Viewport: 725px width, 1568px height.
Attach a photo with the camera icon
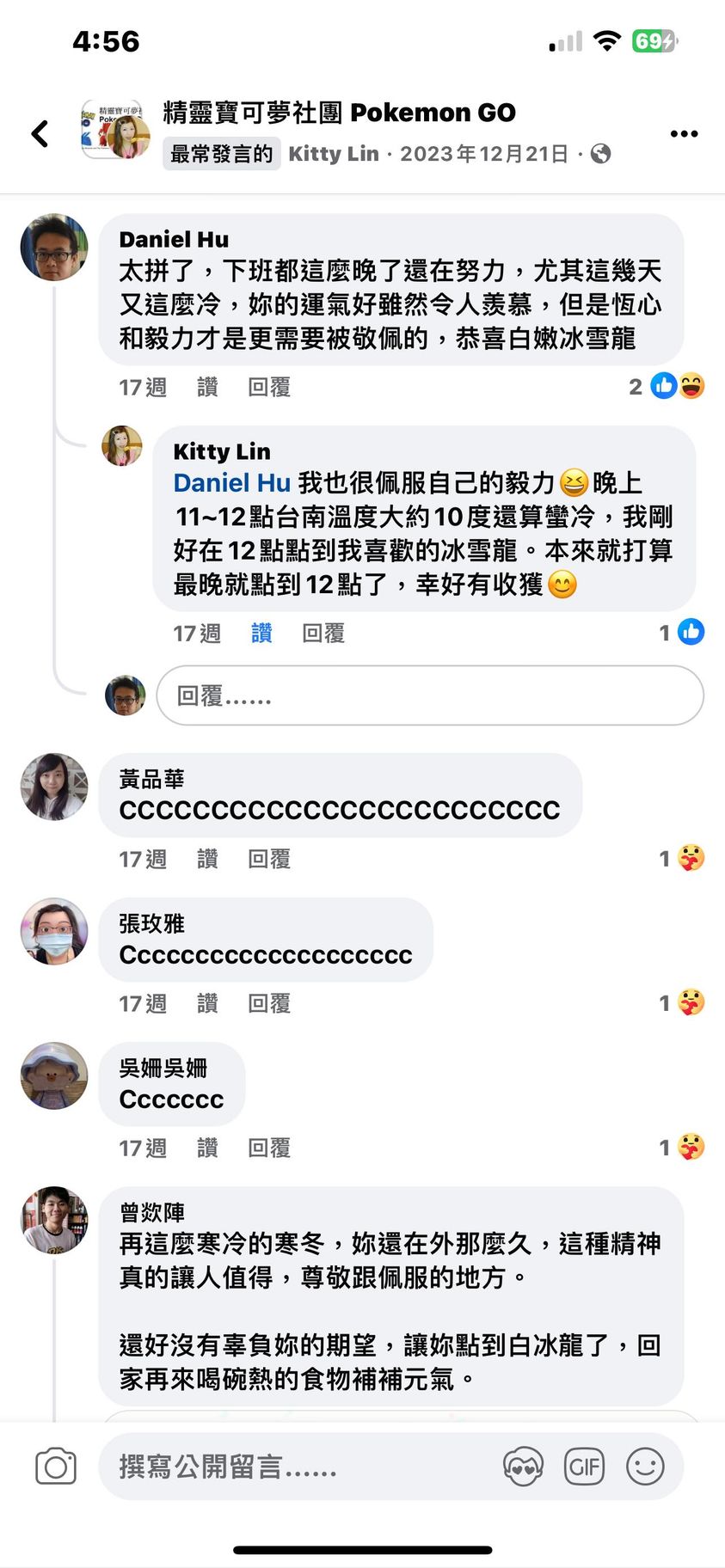point(56,1467)
